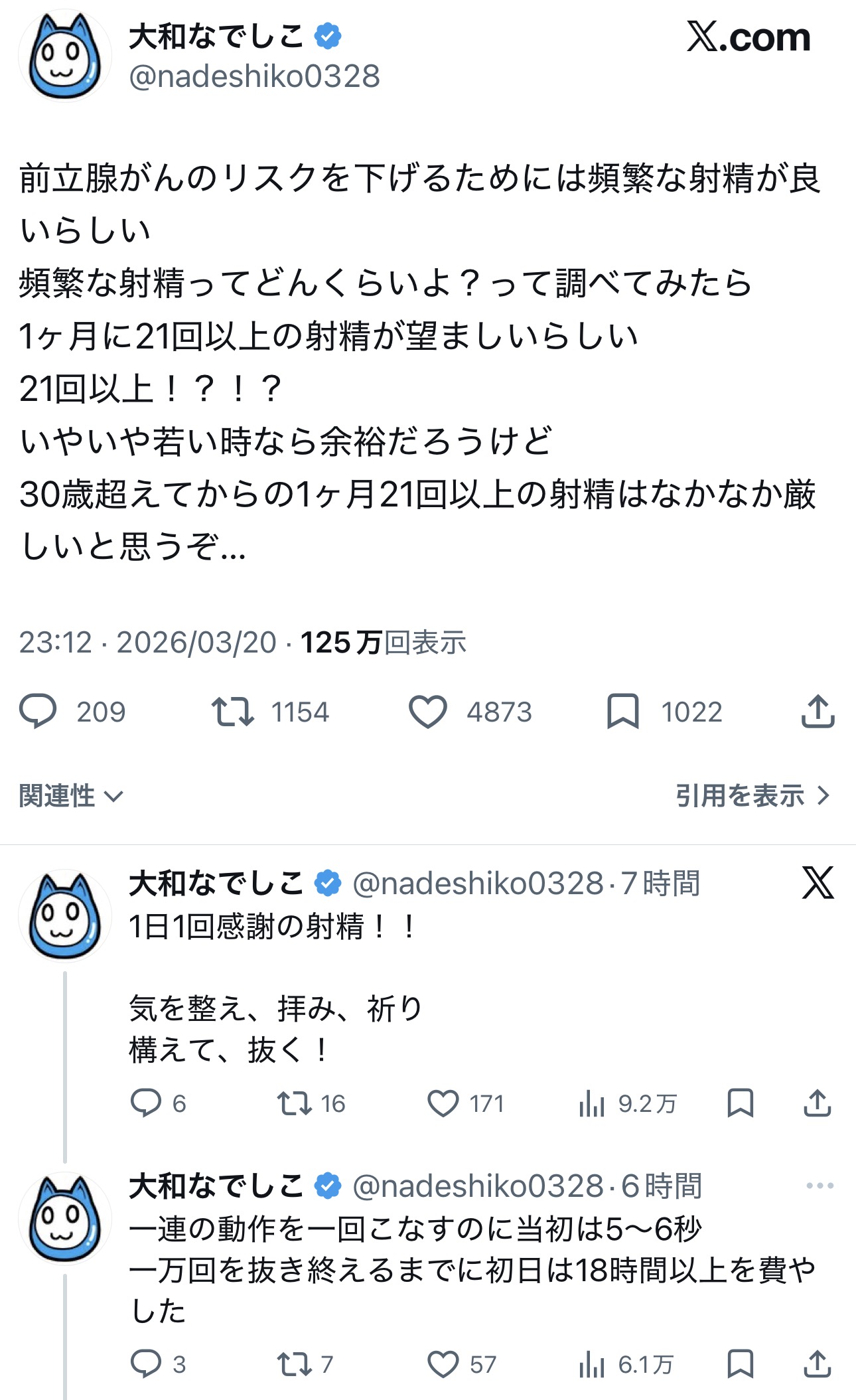Screen dimensions: 856x1400
Task: Like the 6時間 reply with 57 likes
Action: (x=443, y=1364)
